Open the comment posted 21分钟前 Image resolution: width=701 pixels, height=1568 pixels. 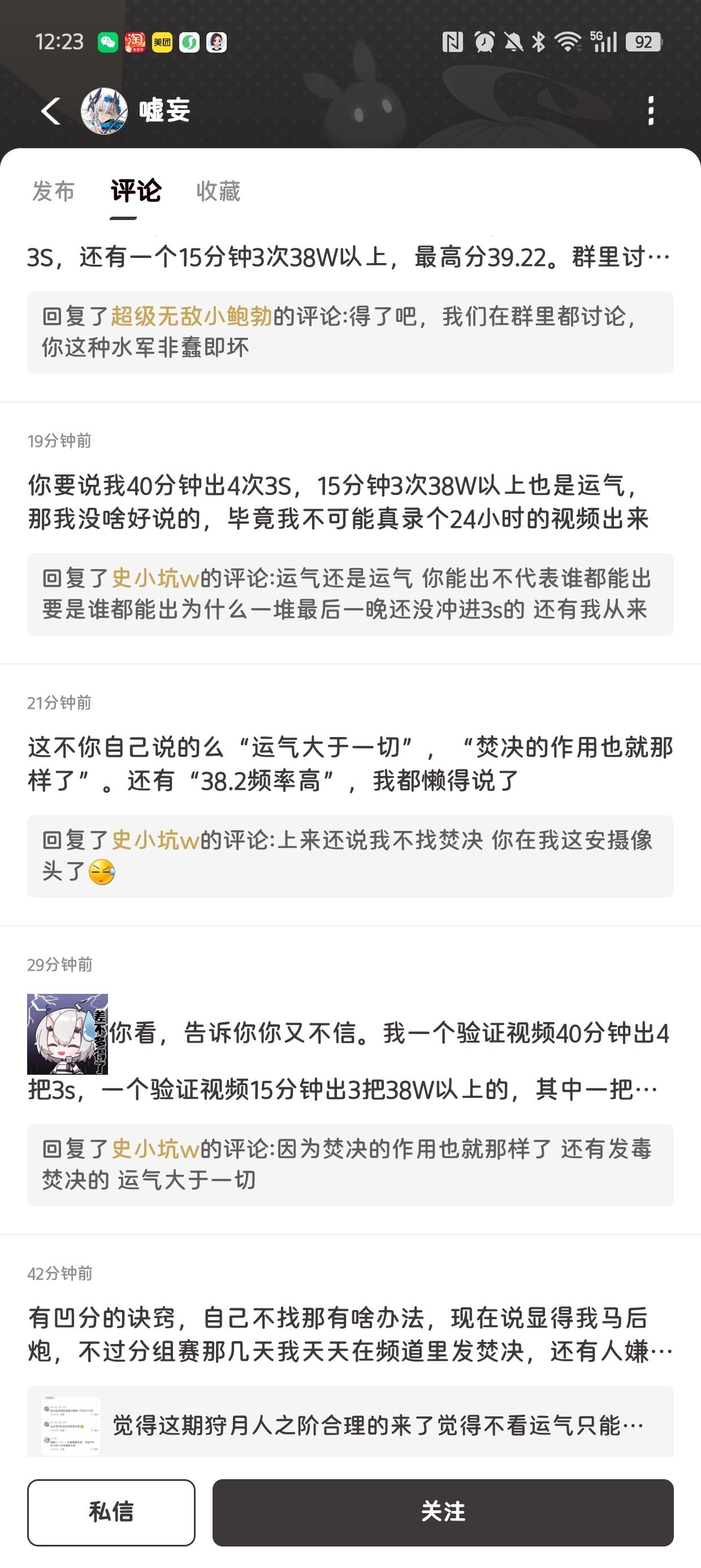[350, 764]
